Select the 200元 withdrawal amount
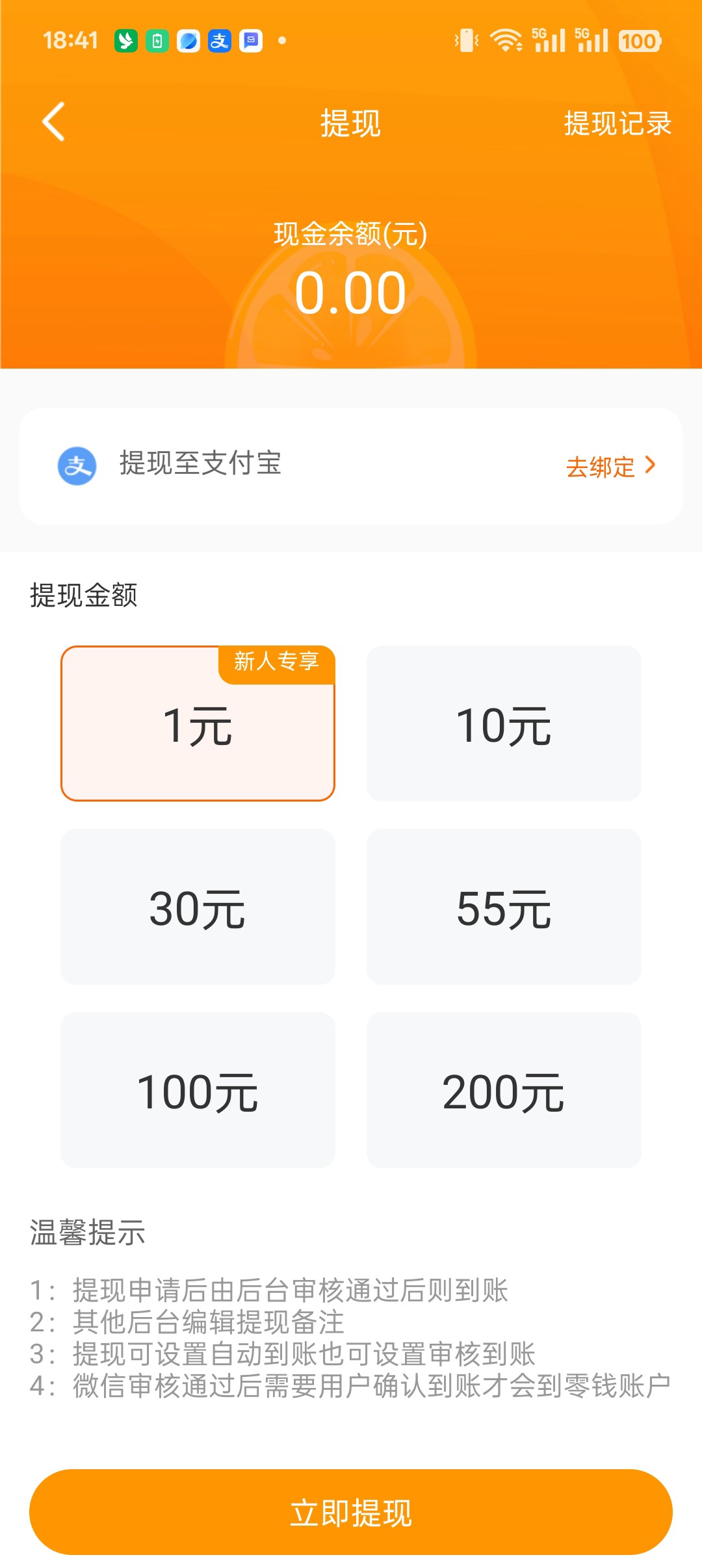The width and height of the screenshot is (702, 1568). [504, 1091]
